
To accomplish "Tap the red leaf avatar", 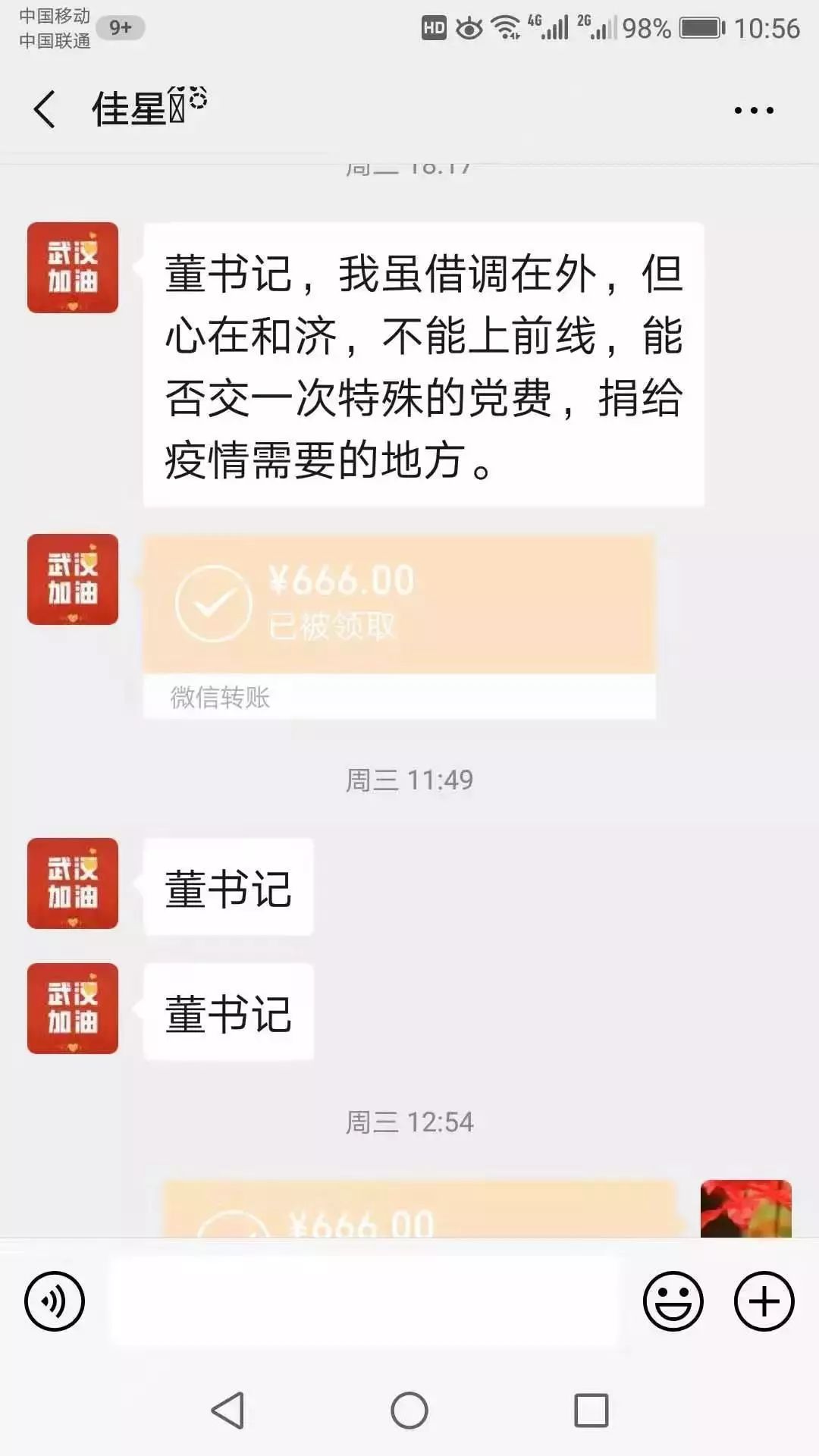I will click(745, 1209).
